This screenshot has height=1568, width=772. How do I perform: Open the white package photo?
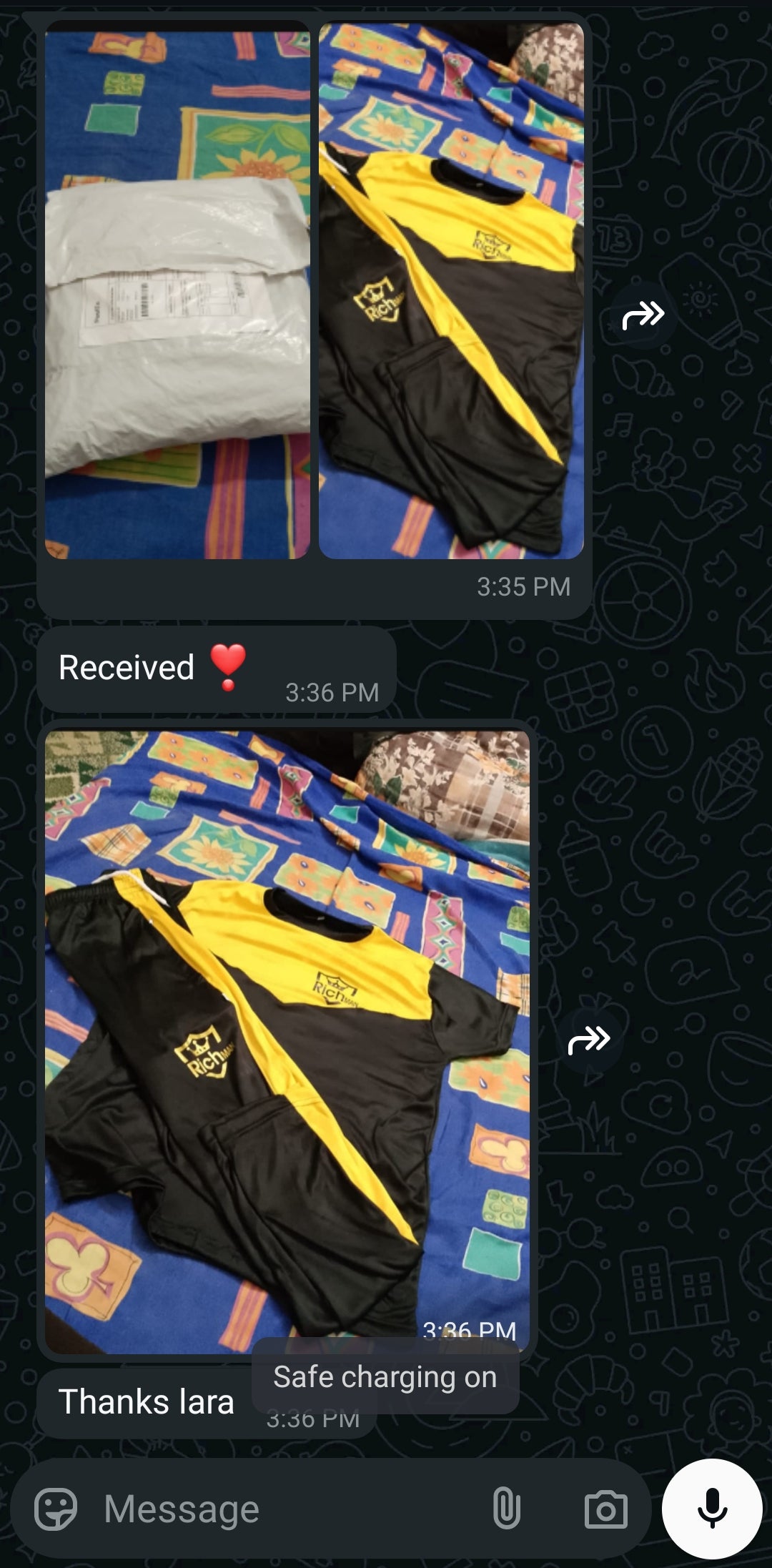(x=177, y=290)
